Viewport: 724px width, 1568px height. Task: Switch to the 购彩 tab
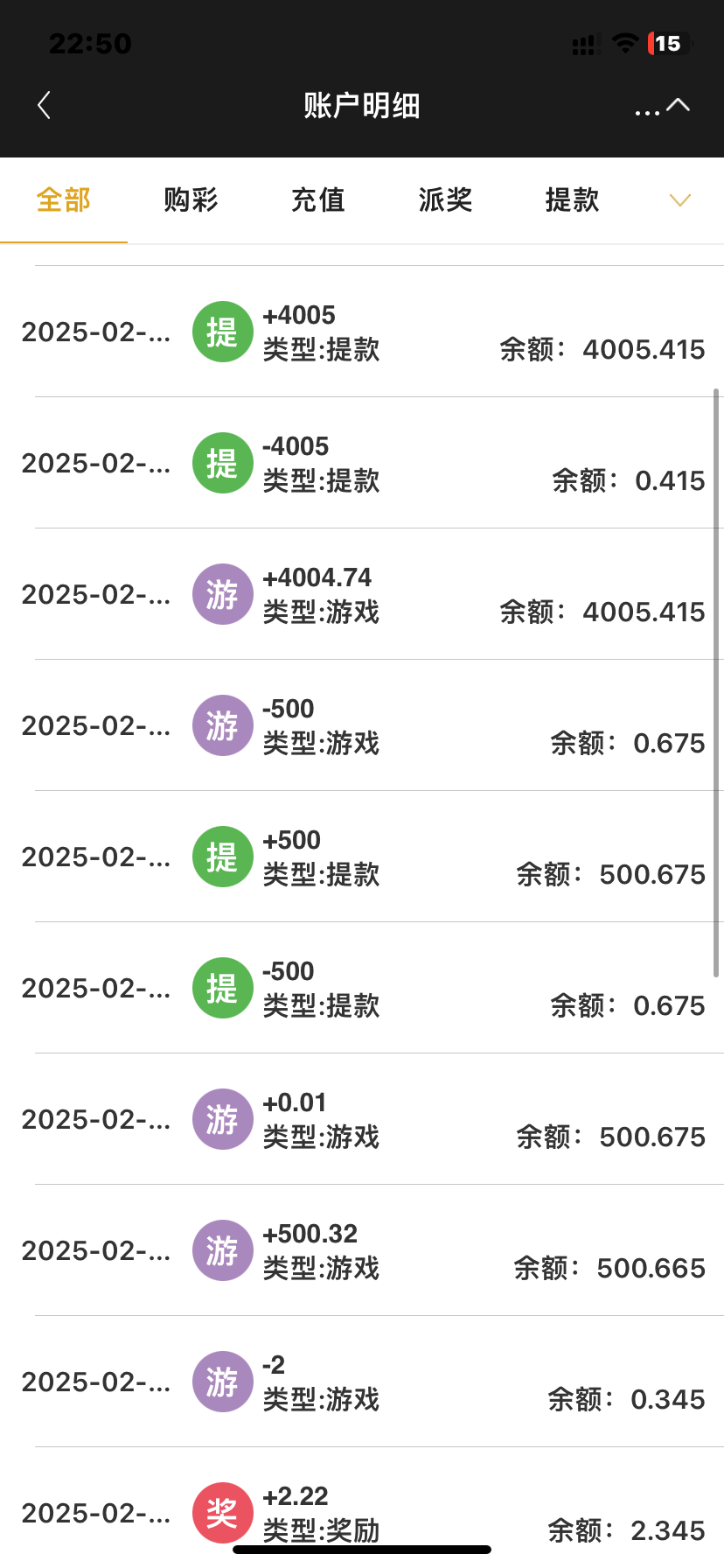191,200
